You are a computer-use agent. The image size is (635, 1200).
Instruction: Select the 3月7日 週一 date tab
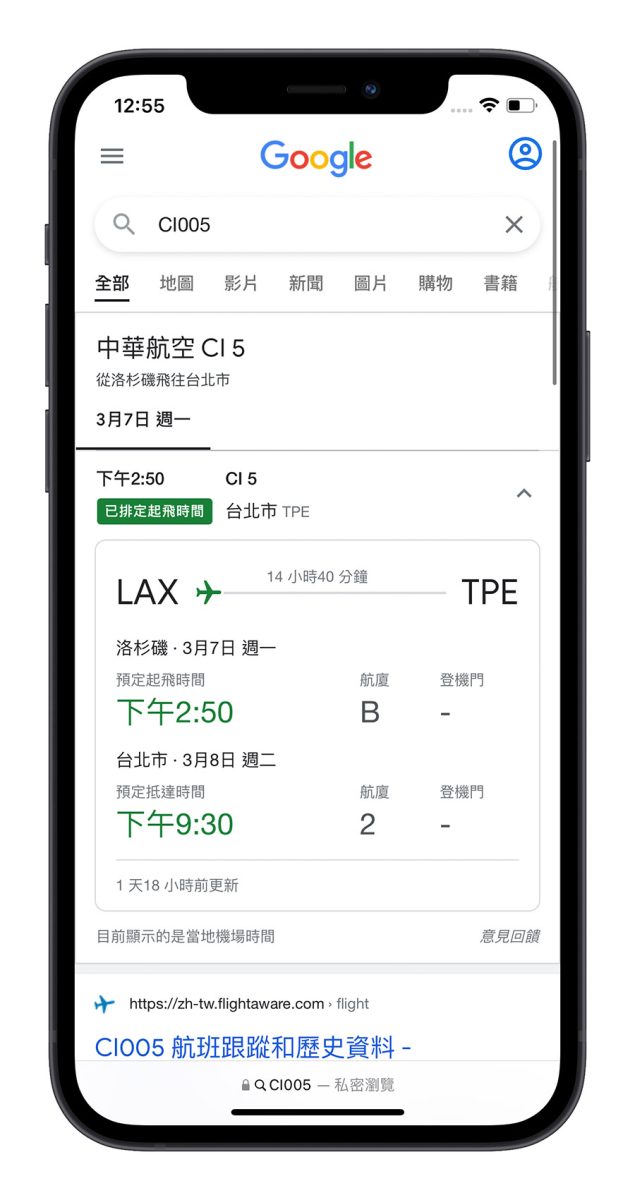click(143, 420)
